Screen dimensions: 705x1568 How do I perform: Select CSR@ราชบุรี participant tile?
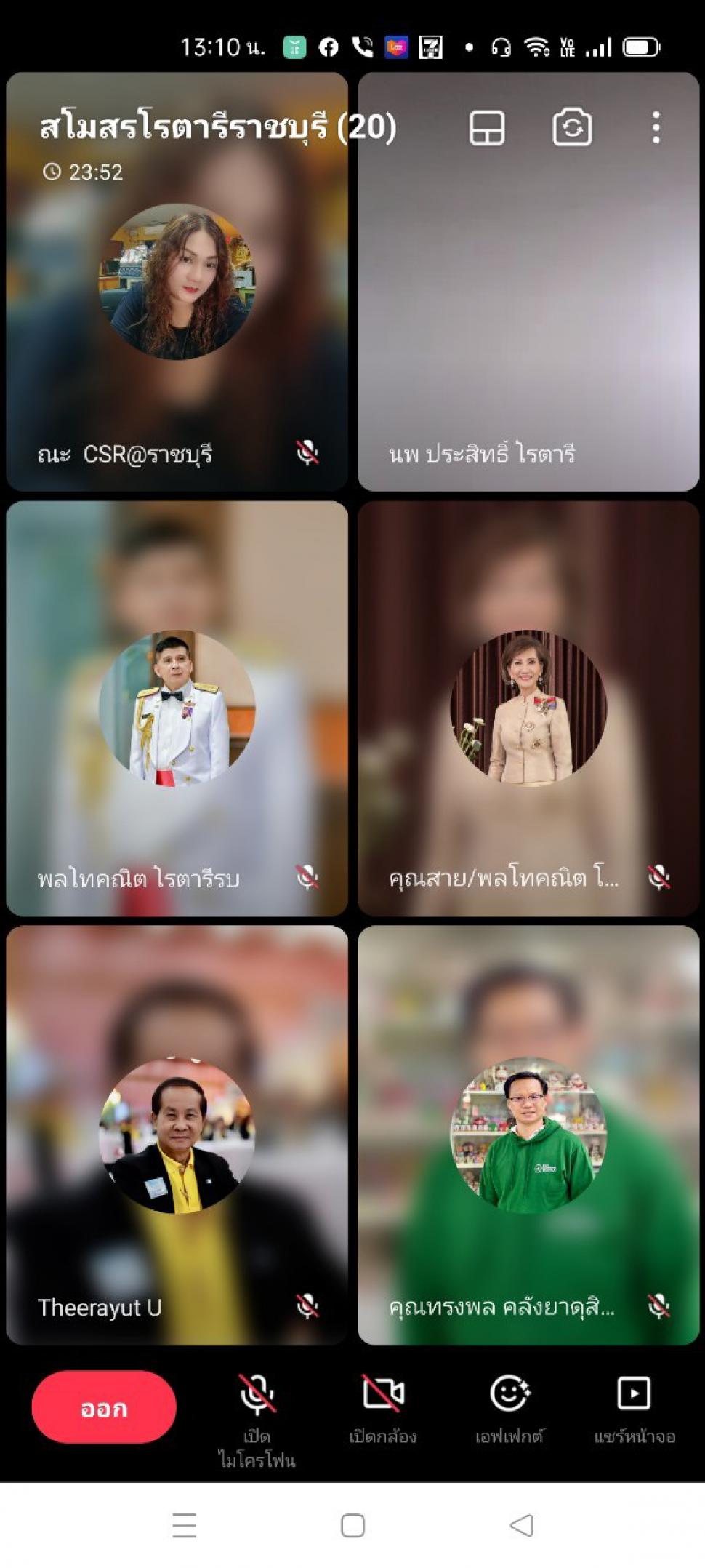(x=177, y=281)
